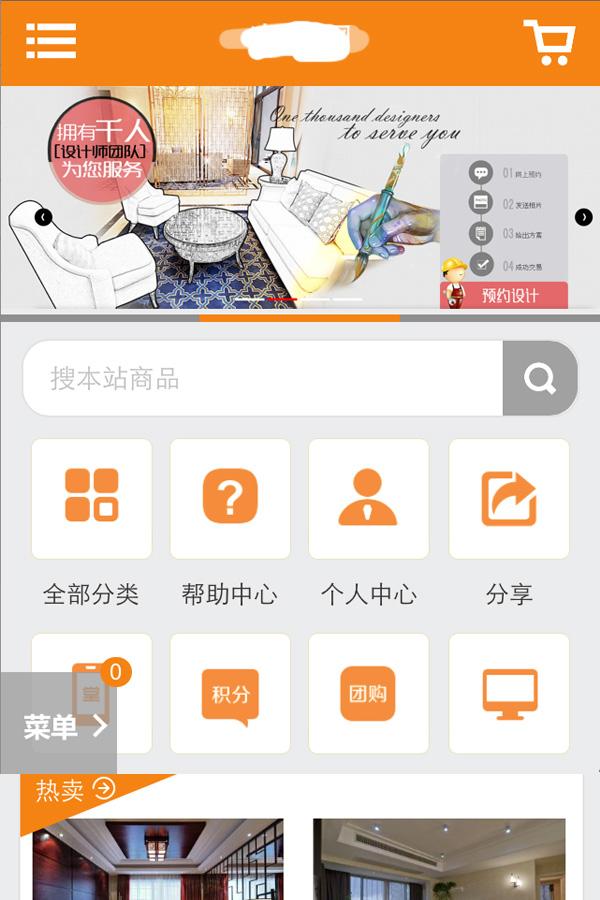Open the desktop monitor tile
This screenshot has height=900, width=600.
pyautogui.click(x=509, y=693)
